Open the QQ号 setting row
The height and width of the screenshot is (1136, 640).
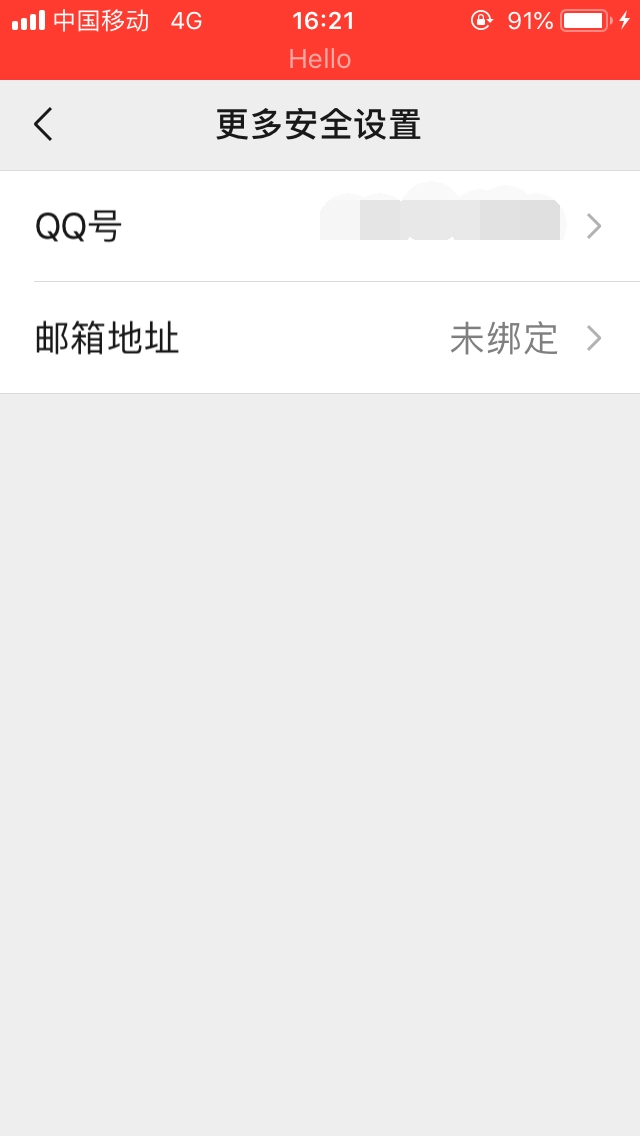tap(320, 227)
